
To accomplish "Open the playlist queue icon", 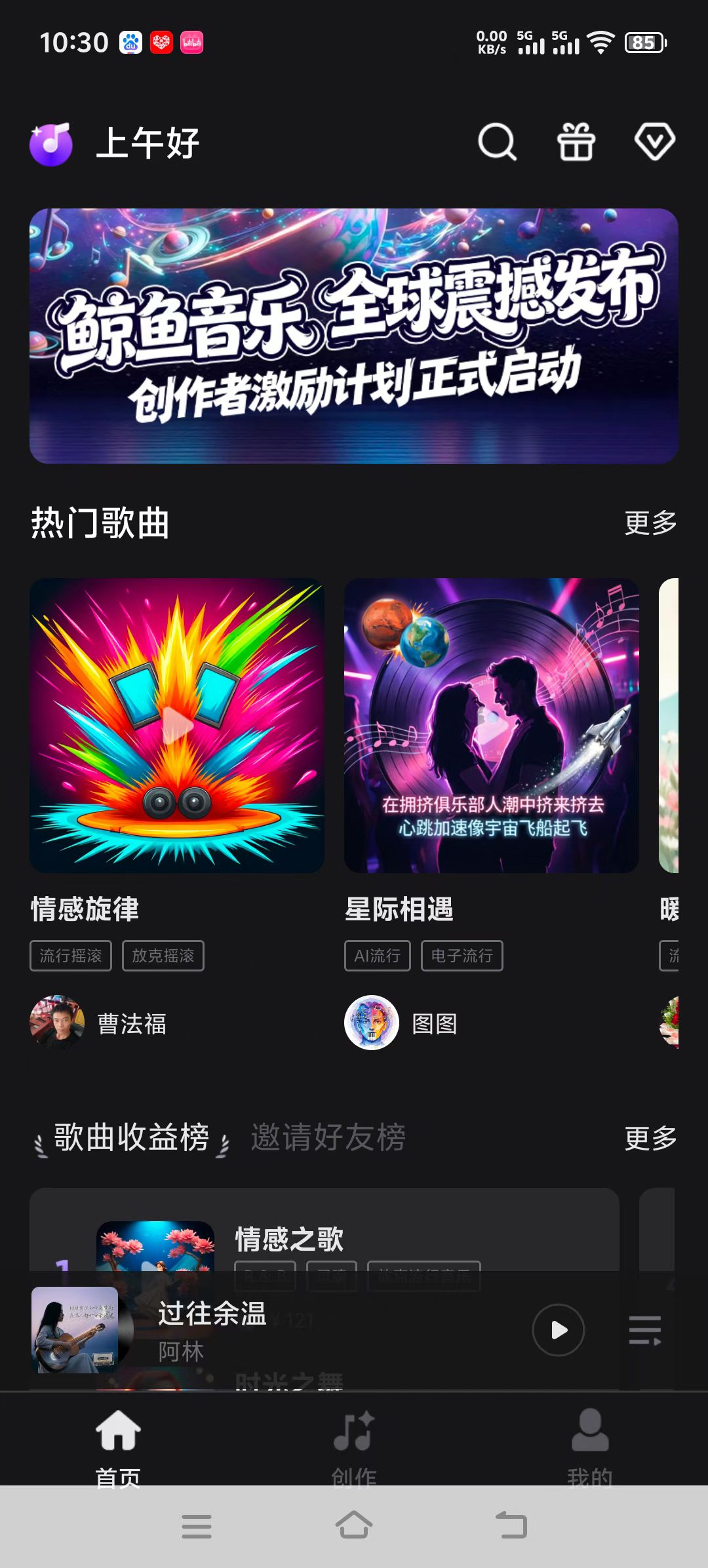I will (x=645, y=1330).
